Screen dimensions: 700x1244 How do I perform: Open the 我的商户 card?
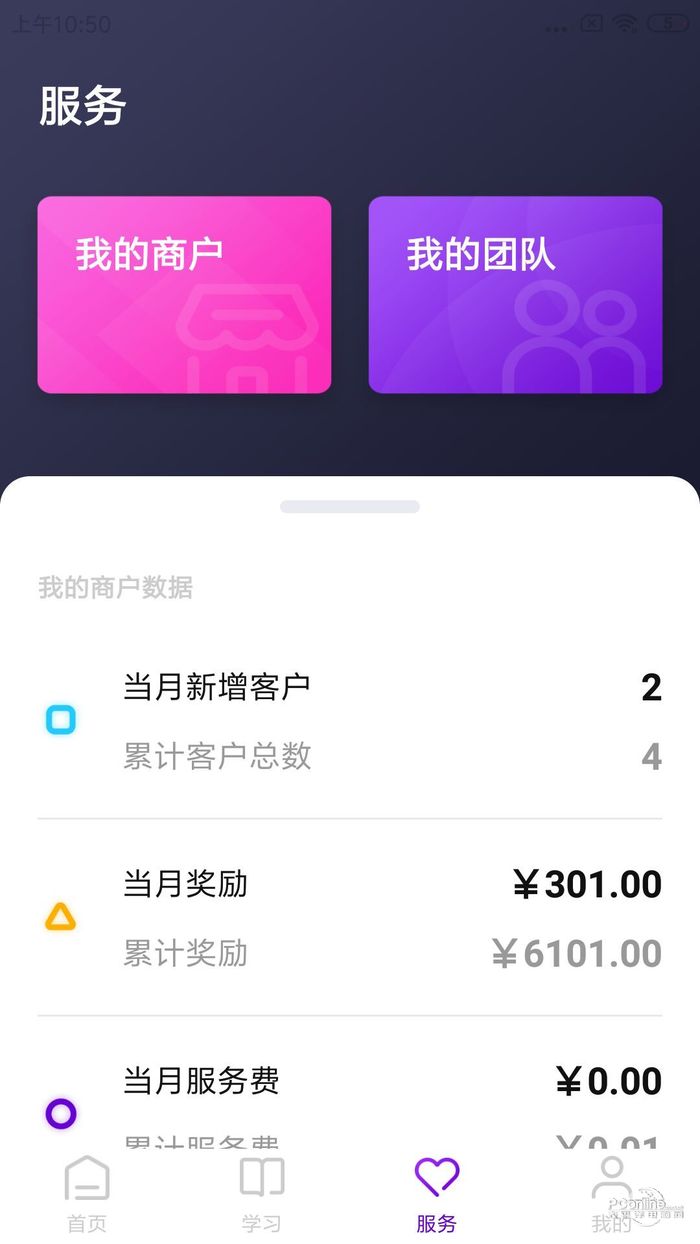click(x=184, y=295)
